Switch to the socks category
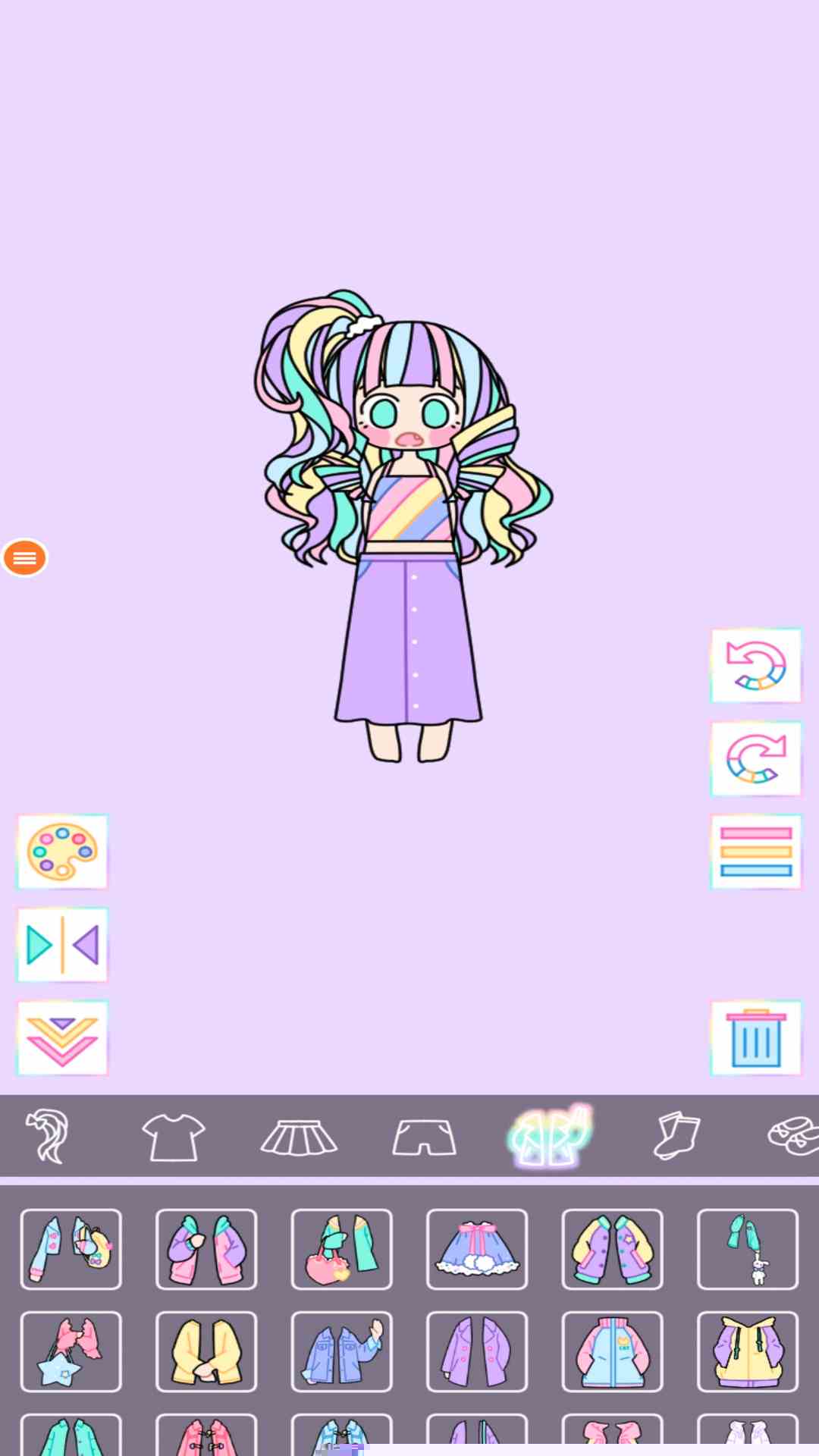 tap(676, 1136)
